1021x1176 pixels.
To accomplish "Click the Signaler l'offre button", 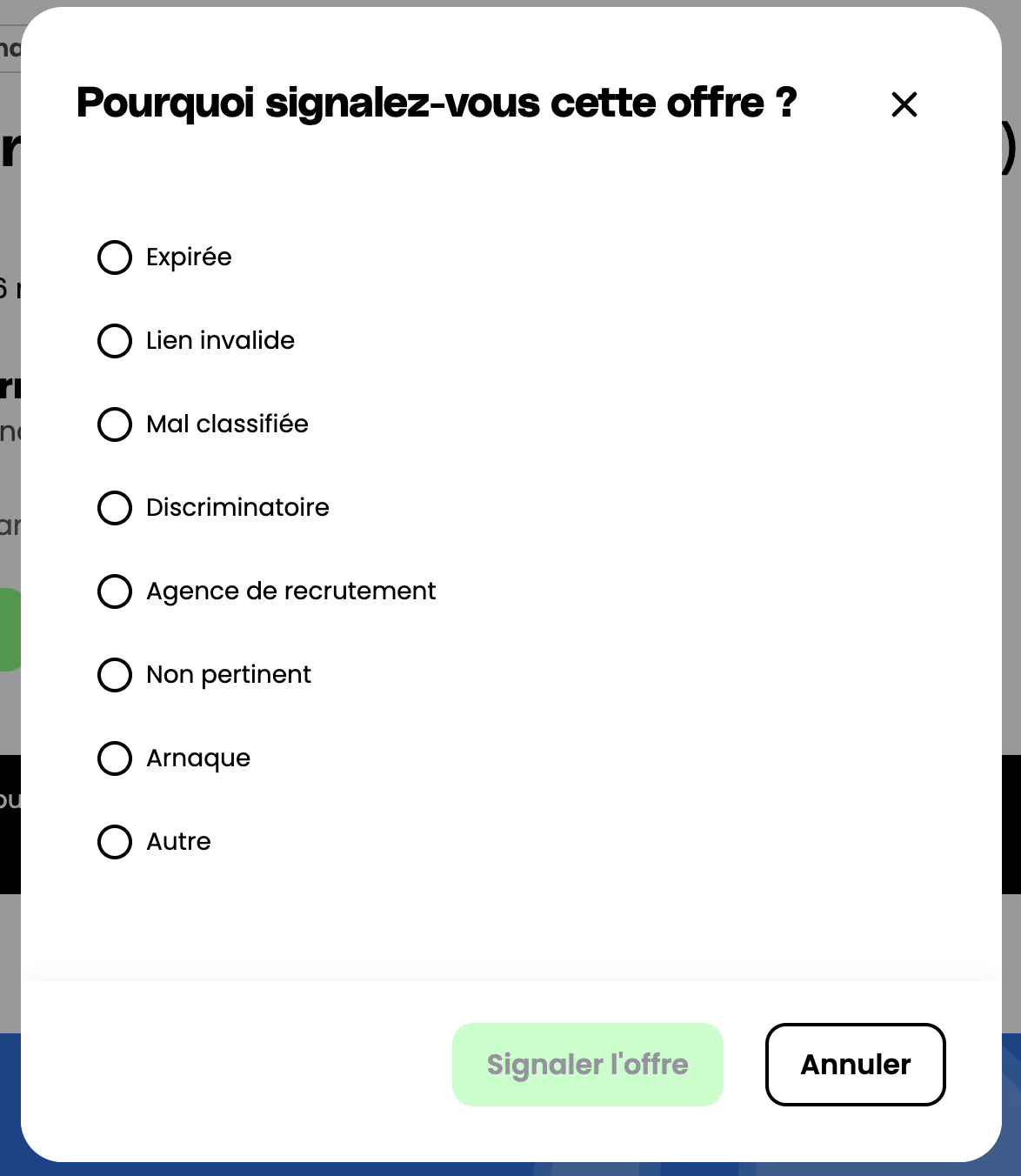I will pyautogui.click(x=587, y=1064).
